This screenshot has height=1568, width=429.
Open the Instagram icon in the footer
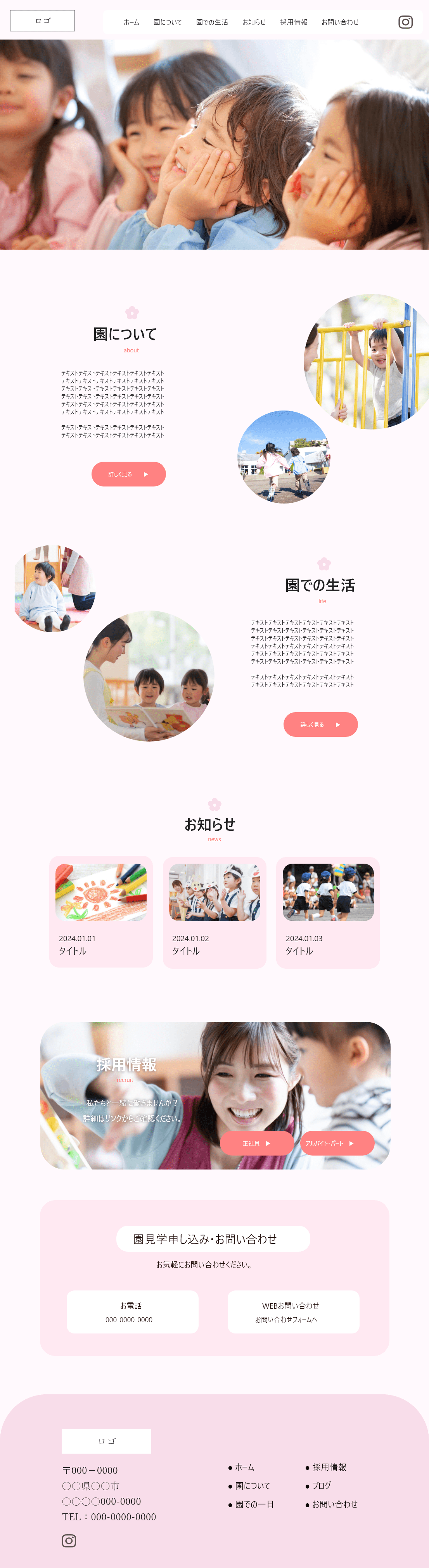click(69, 1540)
